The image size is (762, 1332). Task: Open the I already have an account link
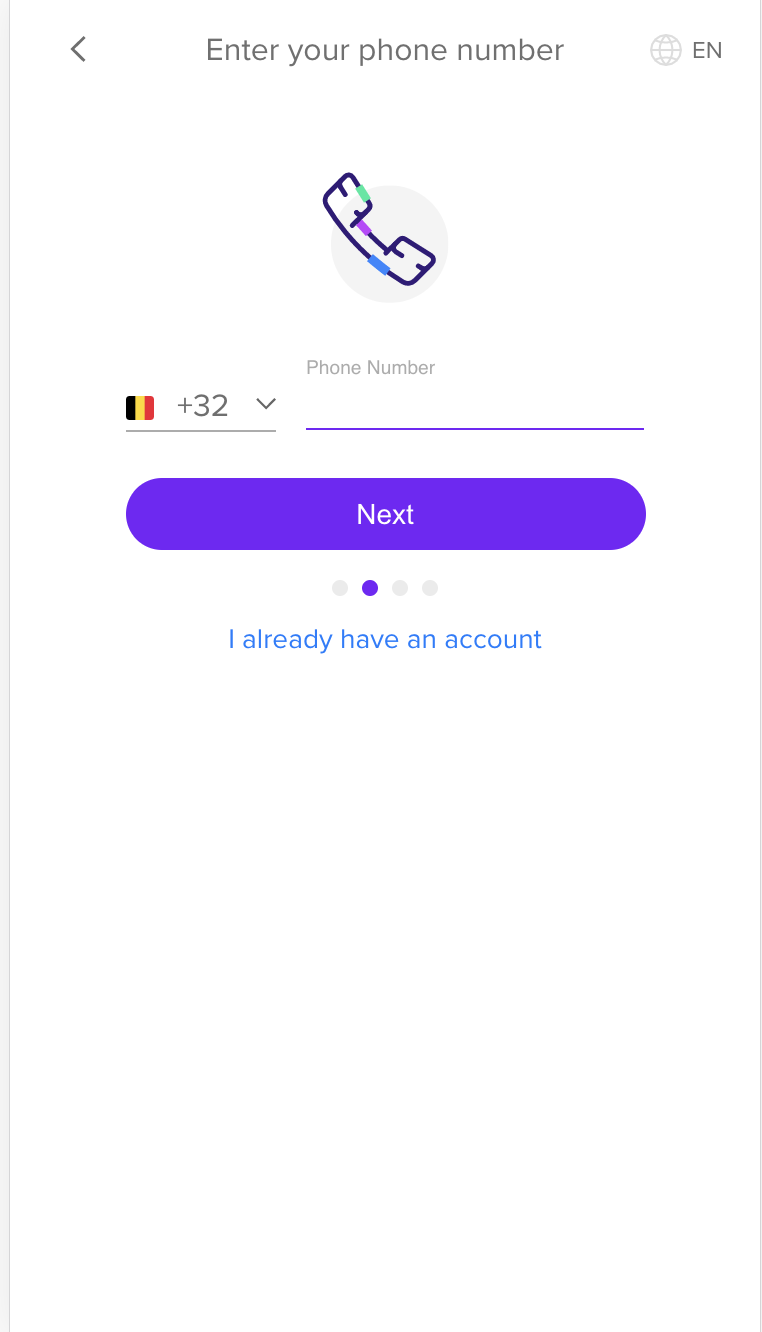coord(385,639)
